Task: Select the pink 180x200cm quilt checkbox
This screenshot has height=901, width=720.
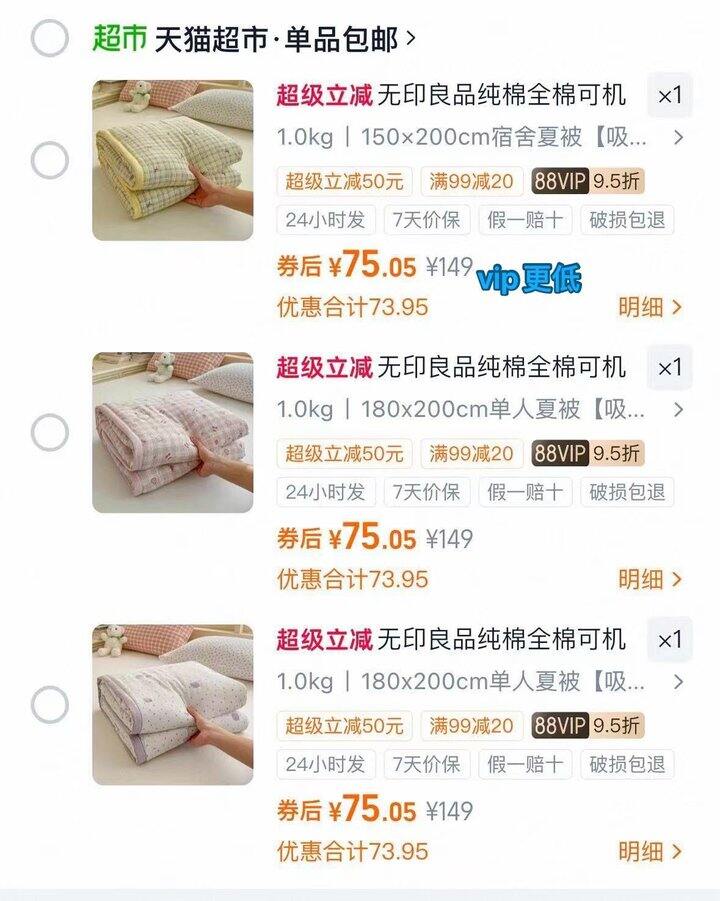Action: [x=49, y=433]
